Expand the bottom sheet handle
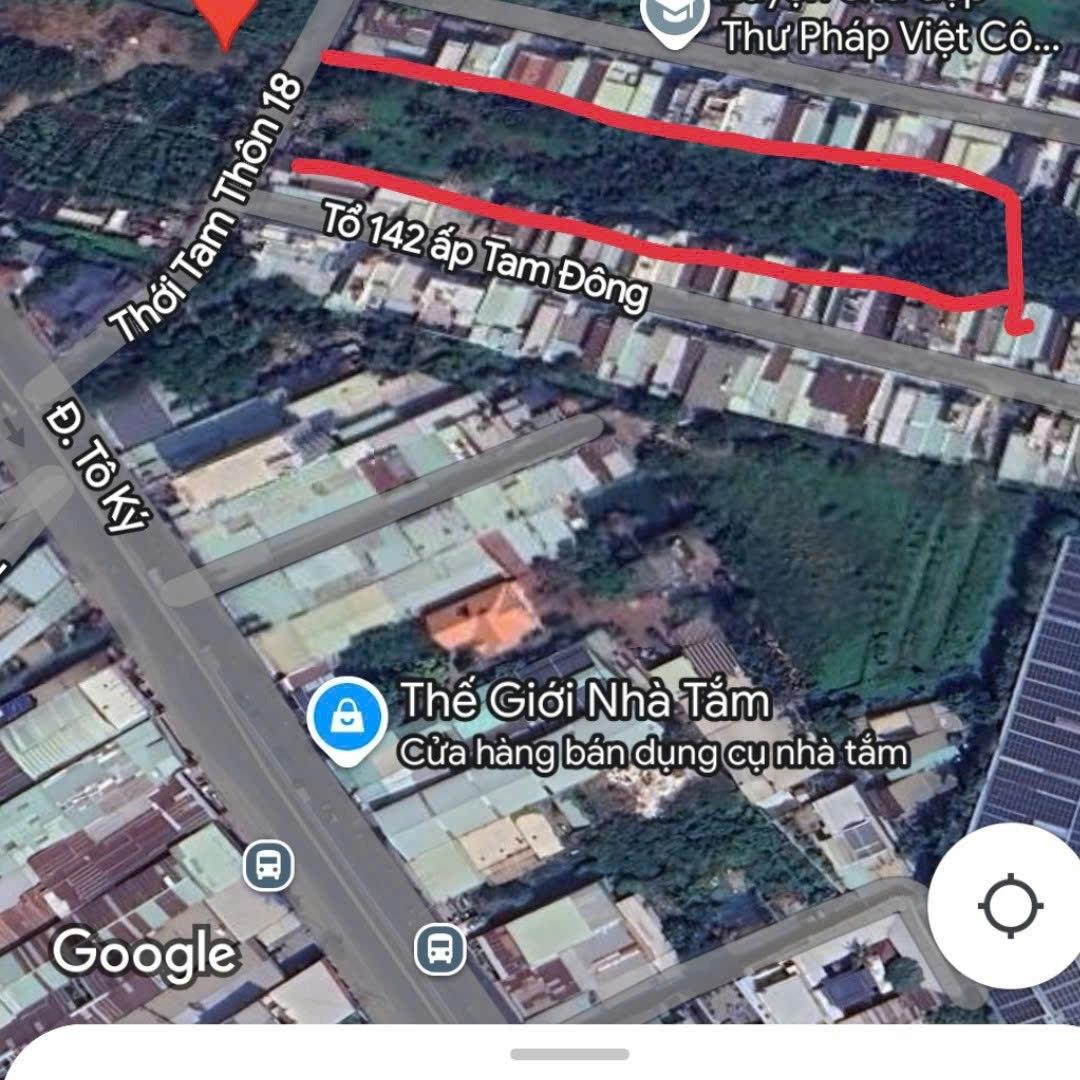1080x1080 pixels. point(569,1054)
